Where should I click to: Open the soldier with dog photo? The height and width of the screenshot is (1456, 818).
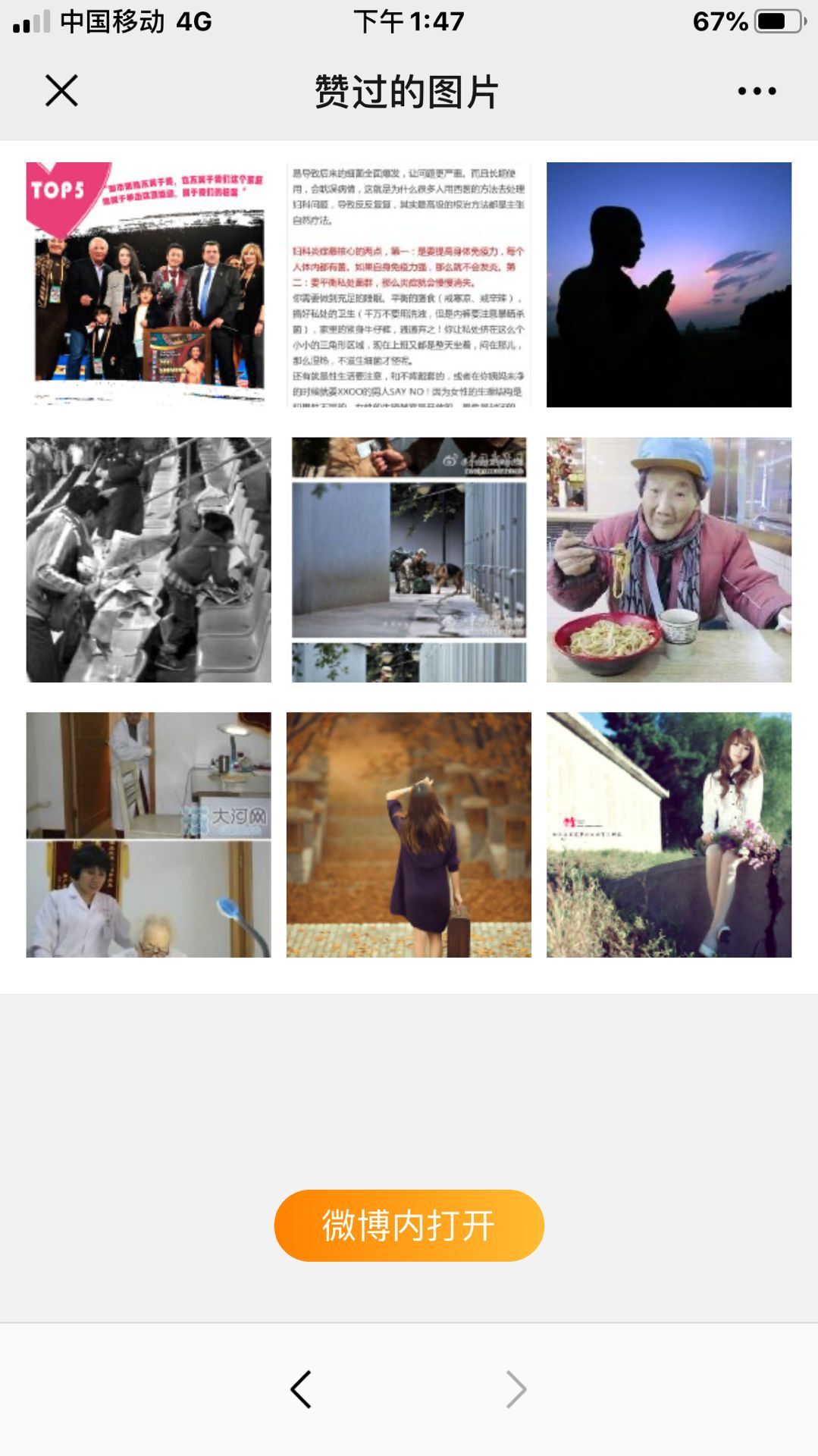(409, 560)
